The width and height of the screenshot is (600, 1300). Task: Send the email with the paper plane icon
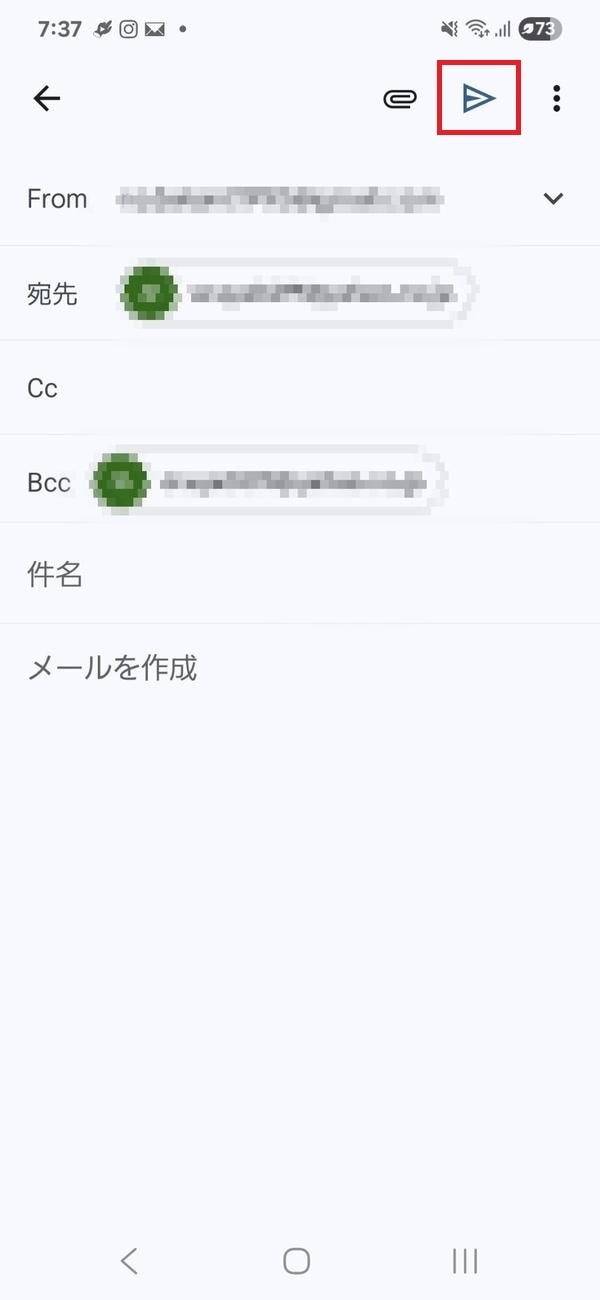pyautogui.click(x=479, y=98)
